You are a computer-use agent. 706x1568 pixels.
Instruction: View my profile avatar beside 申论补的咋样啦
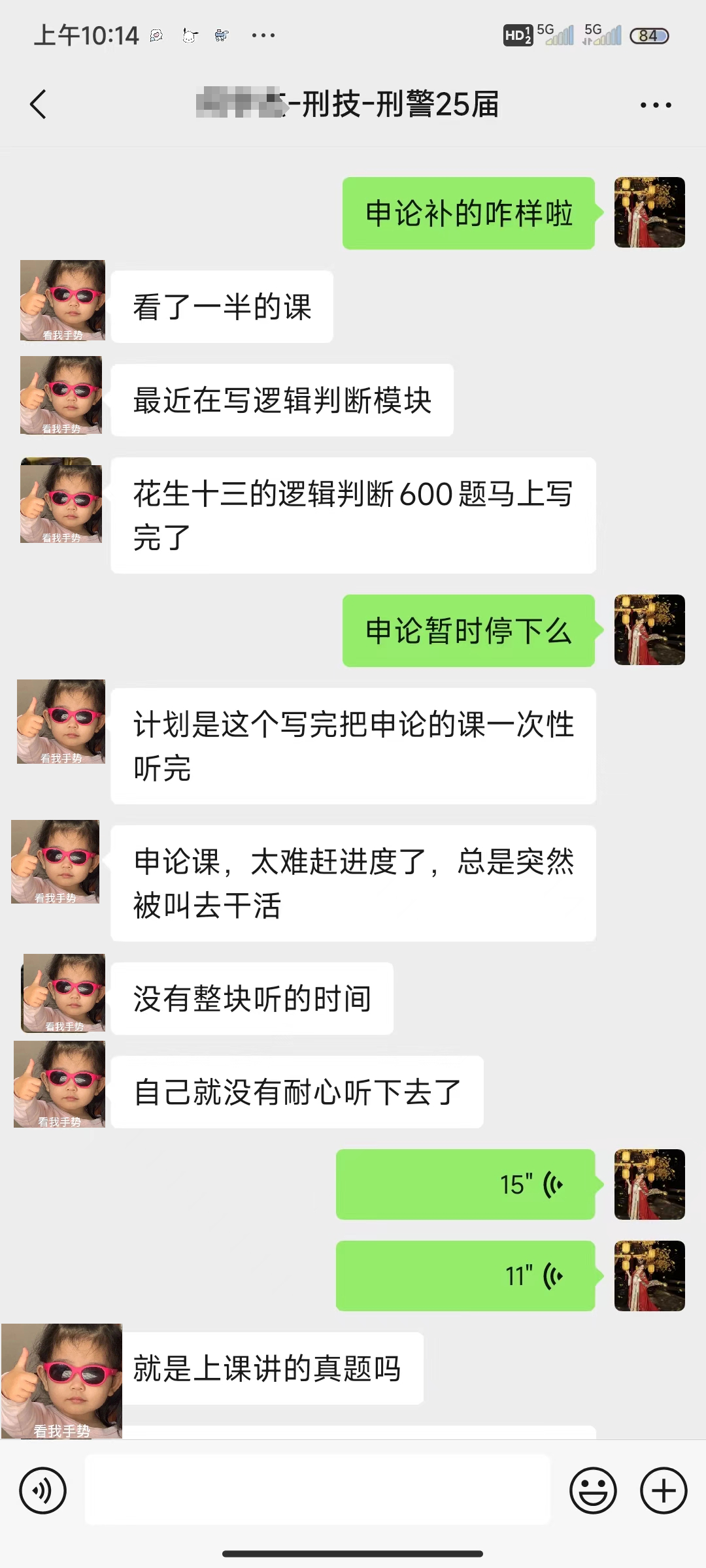click(649, 212)
